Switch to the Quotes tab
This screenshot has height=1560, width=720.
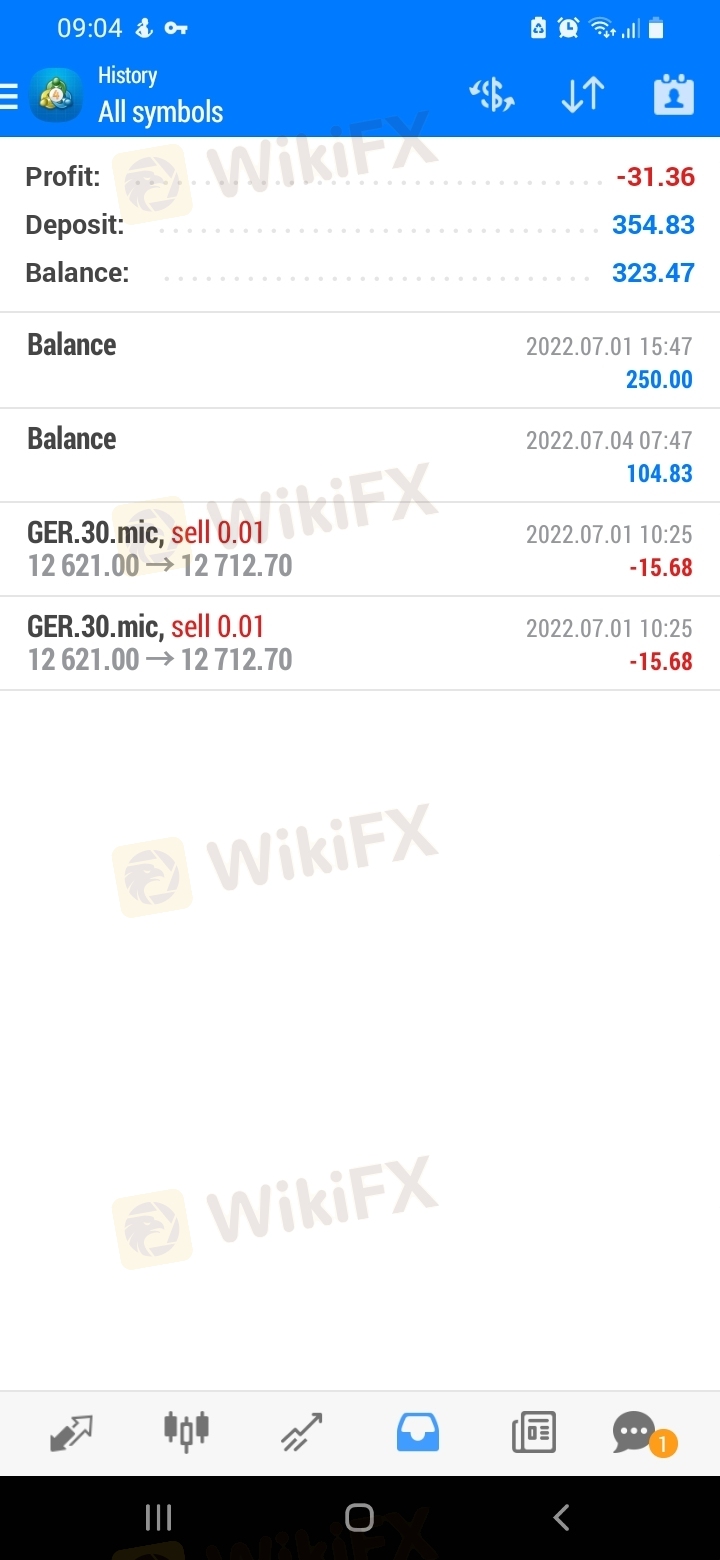point(71,1433)
